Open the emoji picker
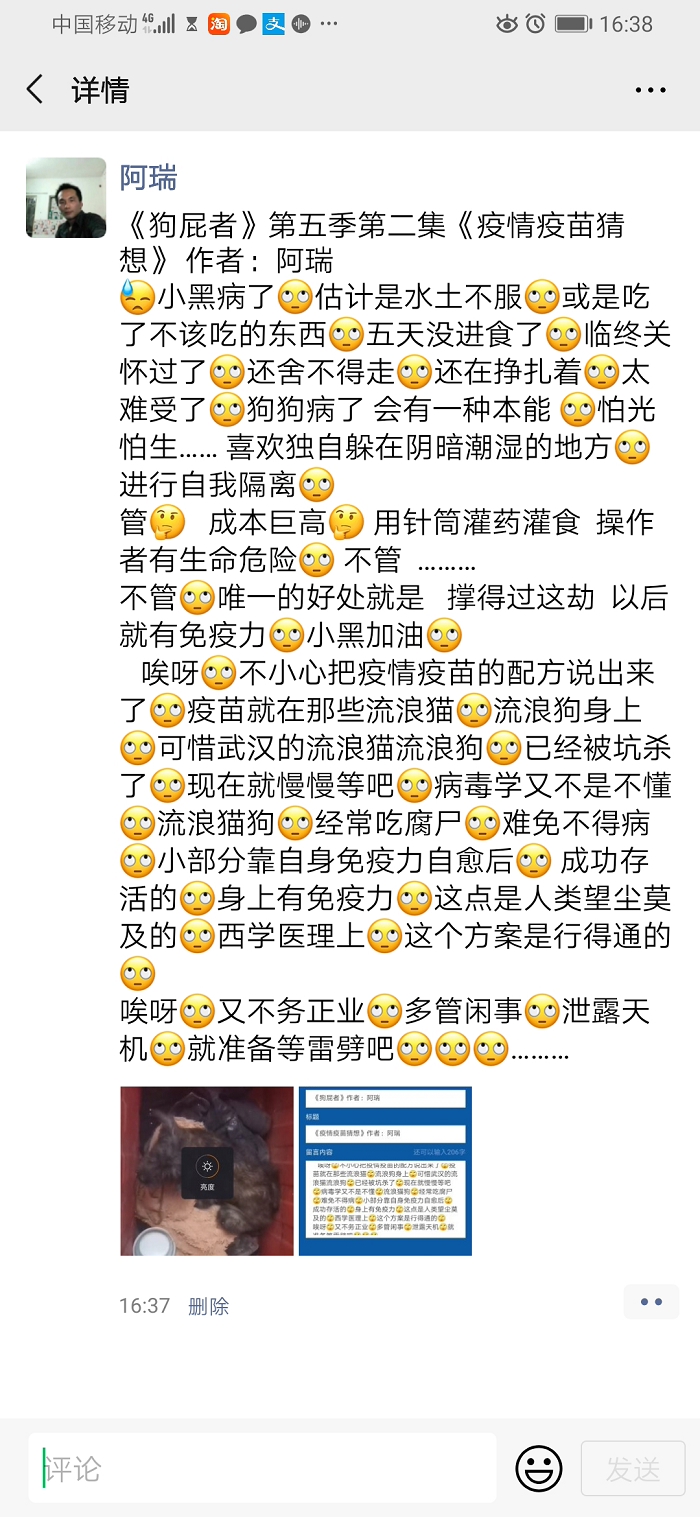The image size is (700, 1517). (x=538, y=1469)
